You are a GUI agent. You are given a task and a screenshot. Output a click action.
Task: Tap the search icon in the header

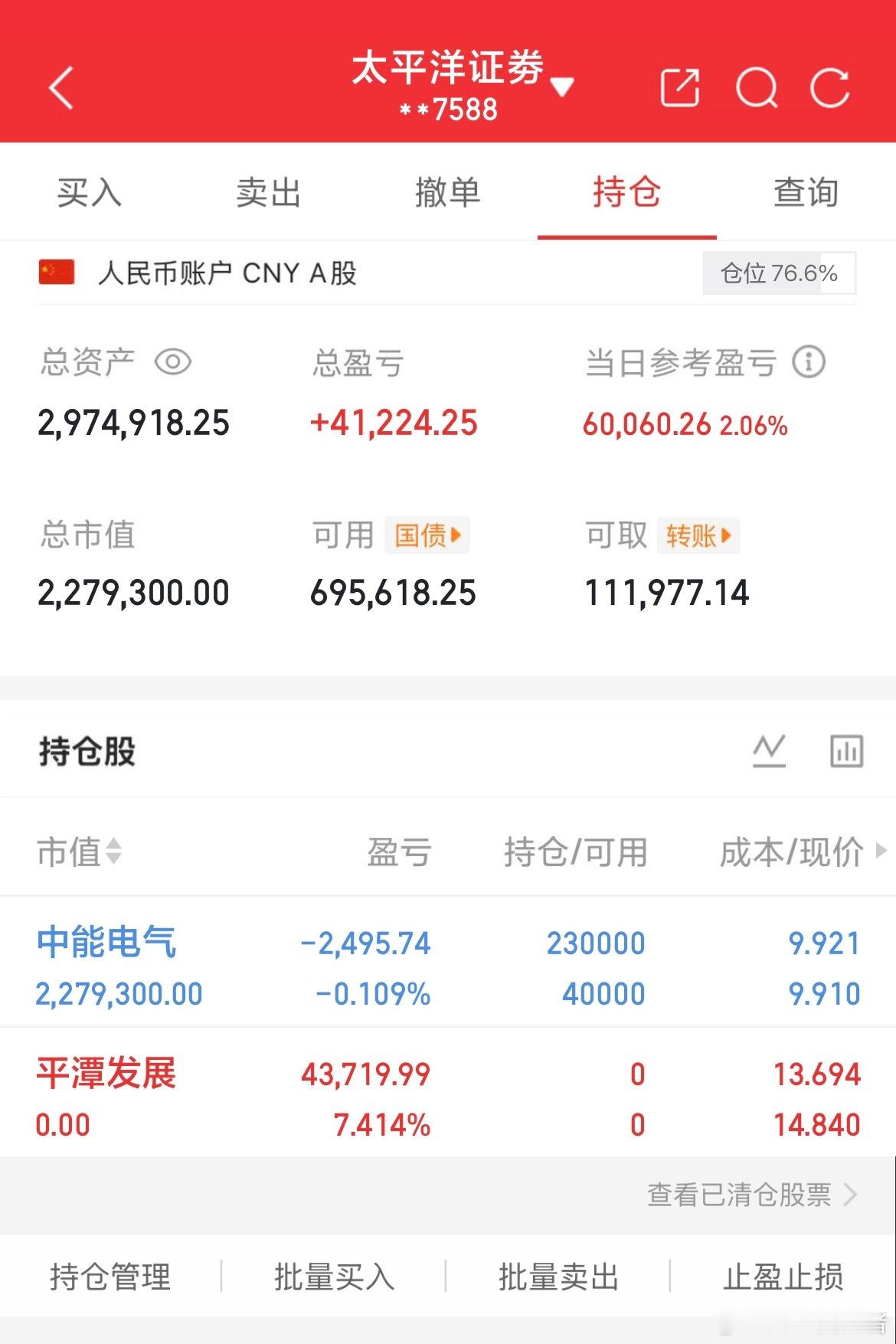coord(757,87)
